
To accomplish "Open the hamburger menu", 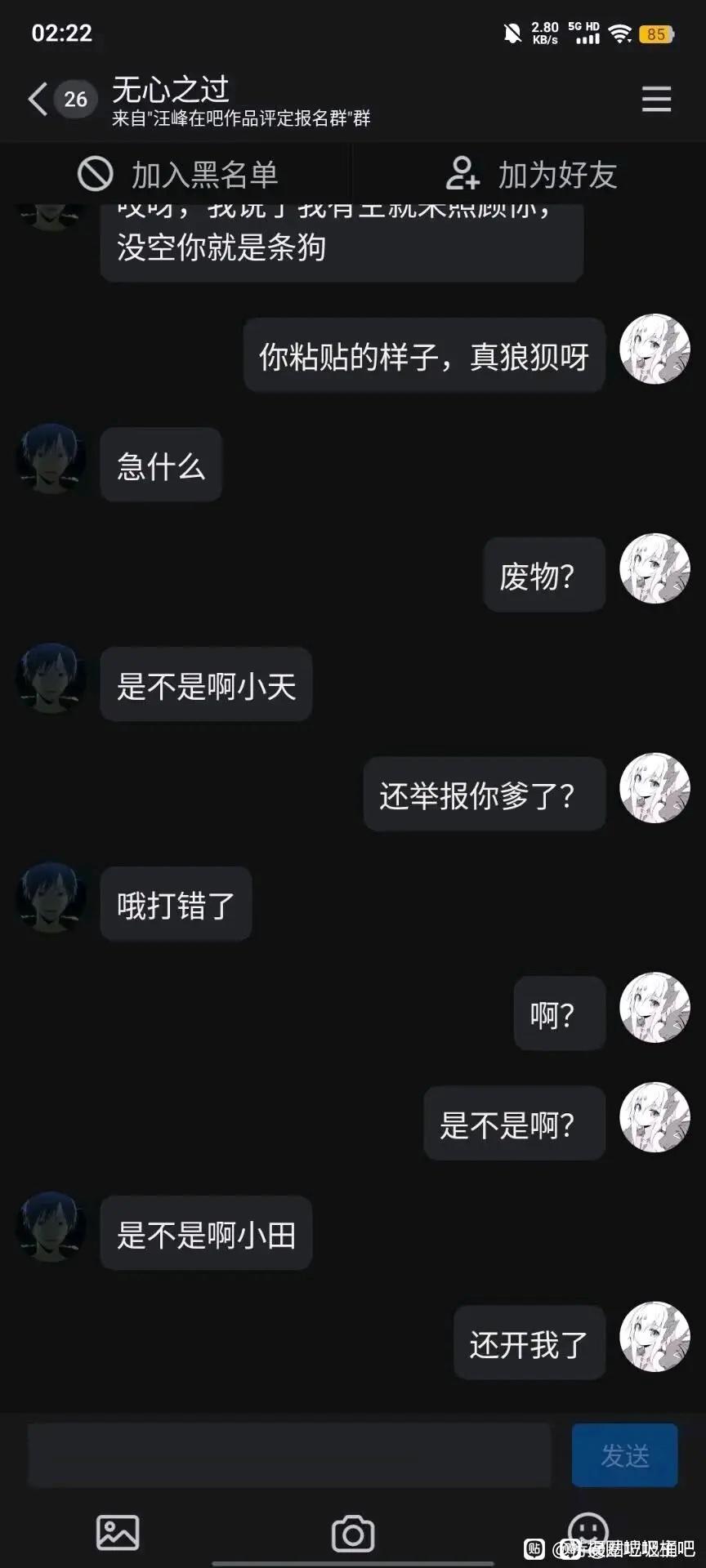I will 656,100.
